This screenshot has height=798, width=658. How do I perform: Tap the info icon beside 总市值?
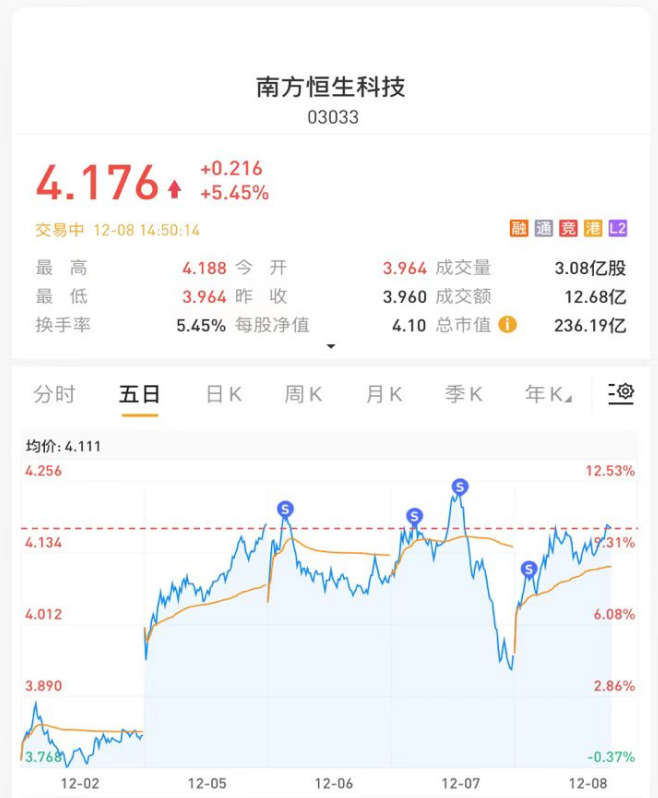pyautogui.click(x=507, y=324)
